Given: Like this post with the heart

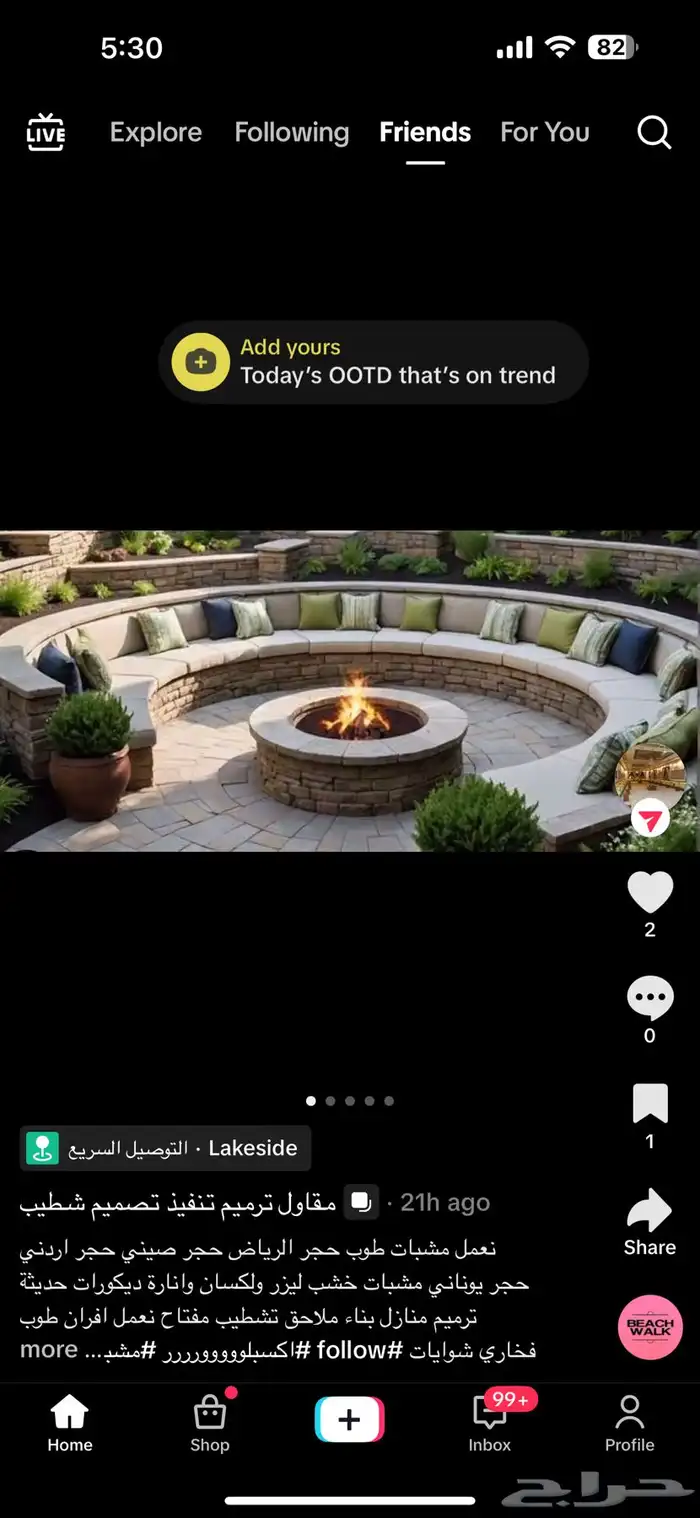Looking at the screenshot, I should tap(650, 892).
